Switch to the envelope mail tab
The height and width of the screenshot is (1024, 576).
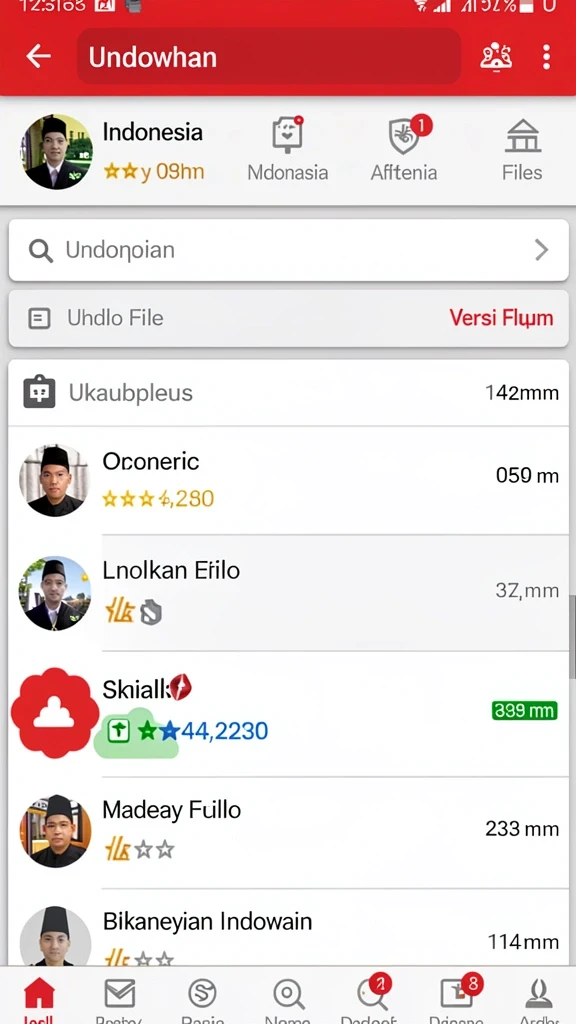[x=120, y=998]
